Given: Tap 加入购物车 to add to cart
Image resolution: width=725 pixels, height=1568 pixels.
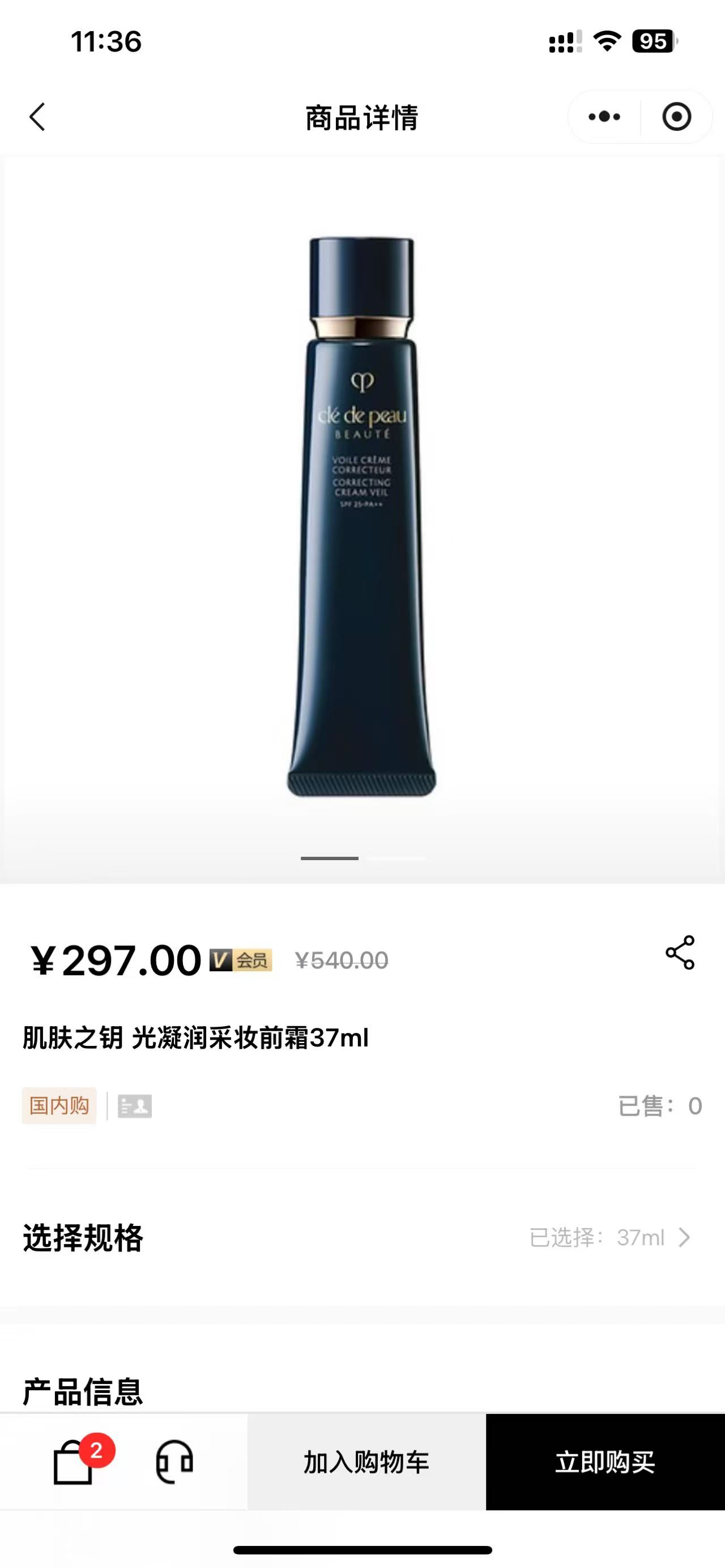Looking at the screenshot, I should click(366, 1462).
